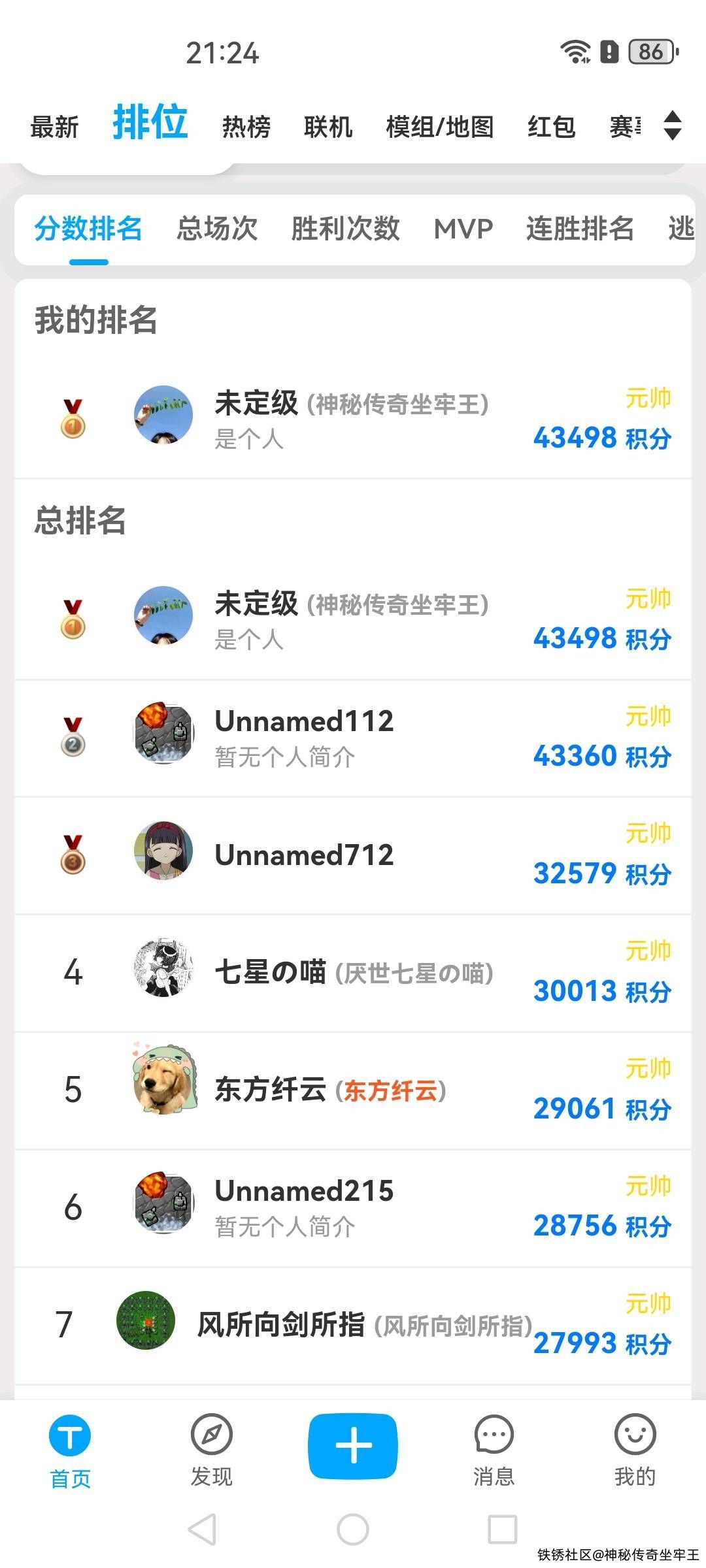Open the 连胜排名 ranking
This screenshot has width=706, height=1568.
580,229
